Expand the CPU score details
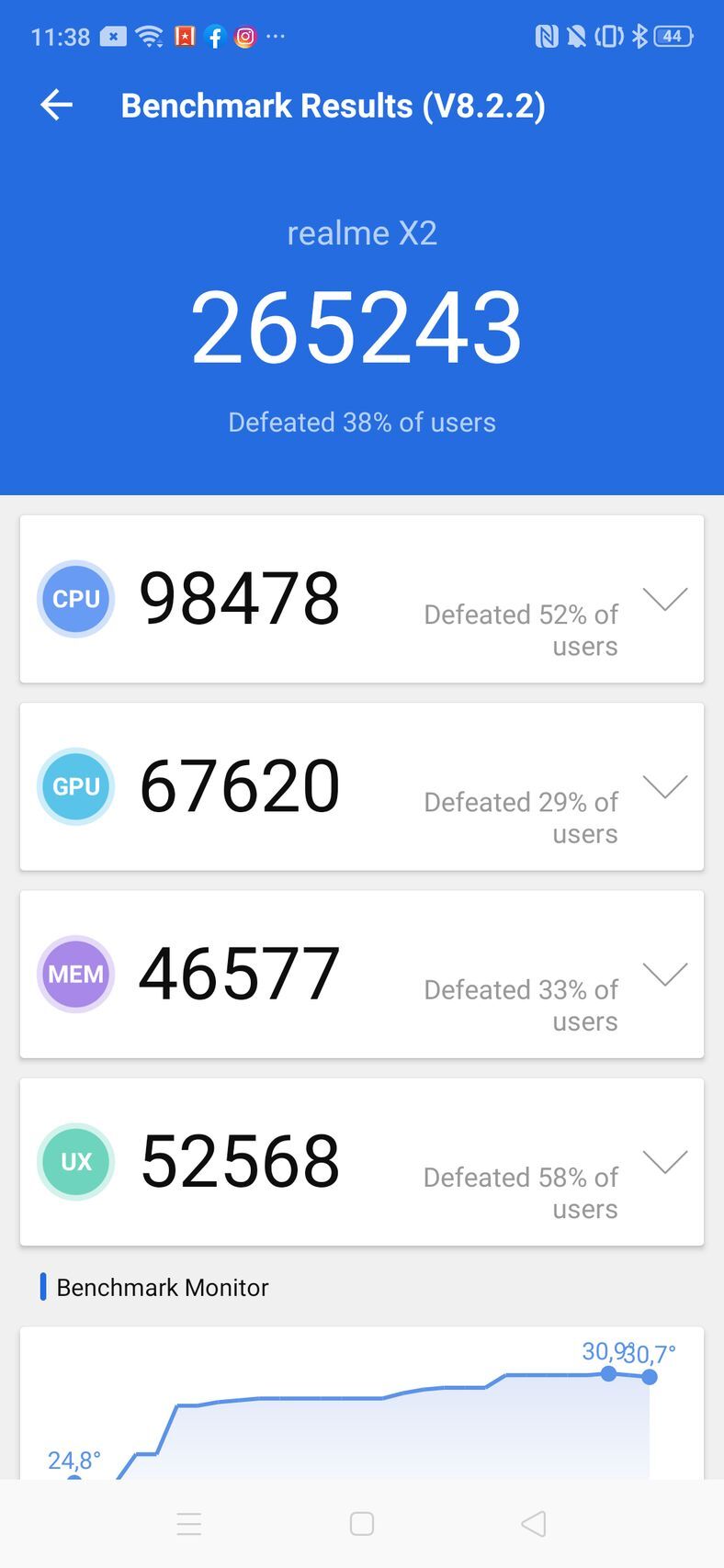Image resolution: width=724 pixels, height=1568 pixels. [x=665, y=599]
